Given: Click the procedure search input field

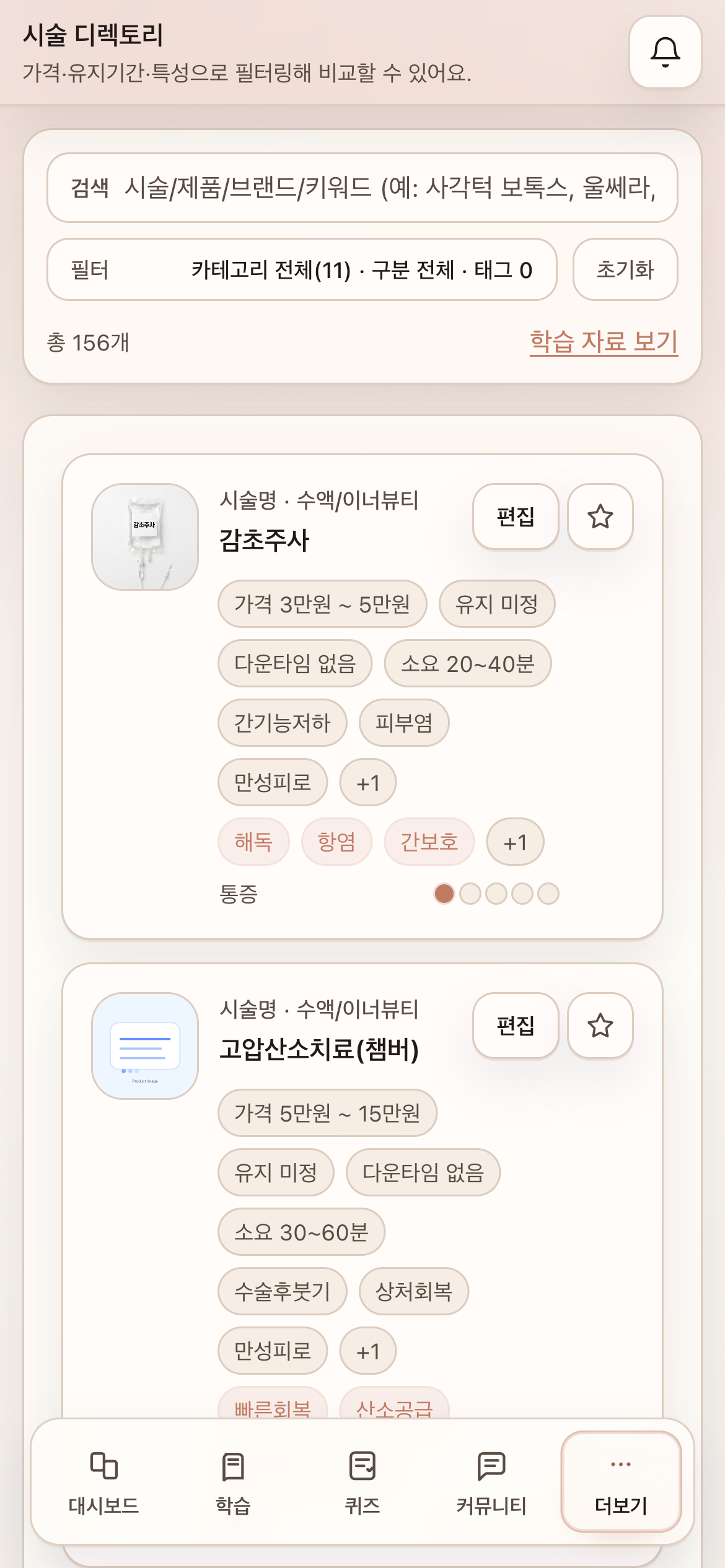Looking at the screenshot, I should pos(362,189).
